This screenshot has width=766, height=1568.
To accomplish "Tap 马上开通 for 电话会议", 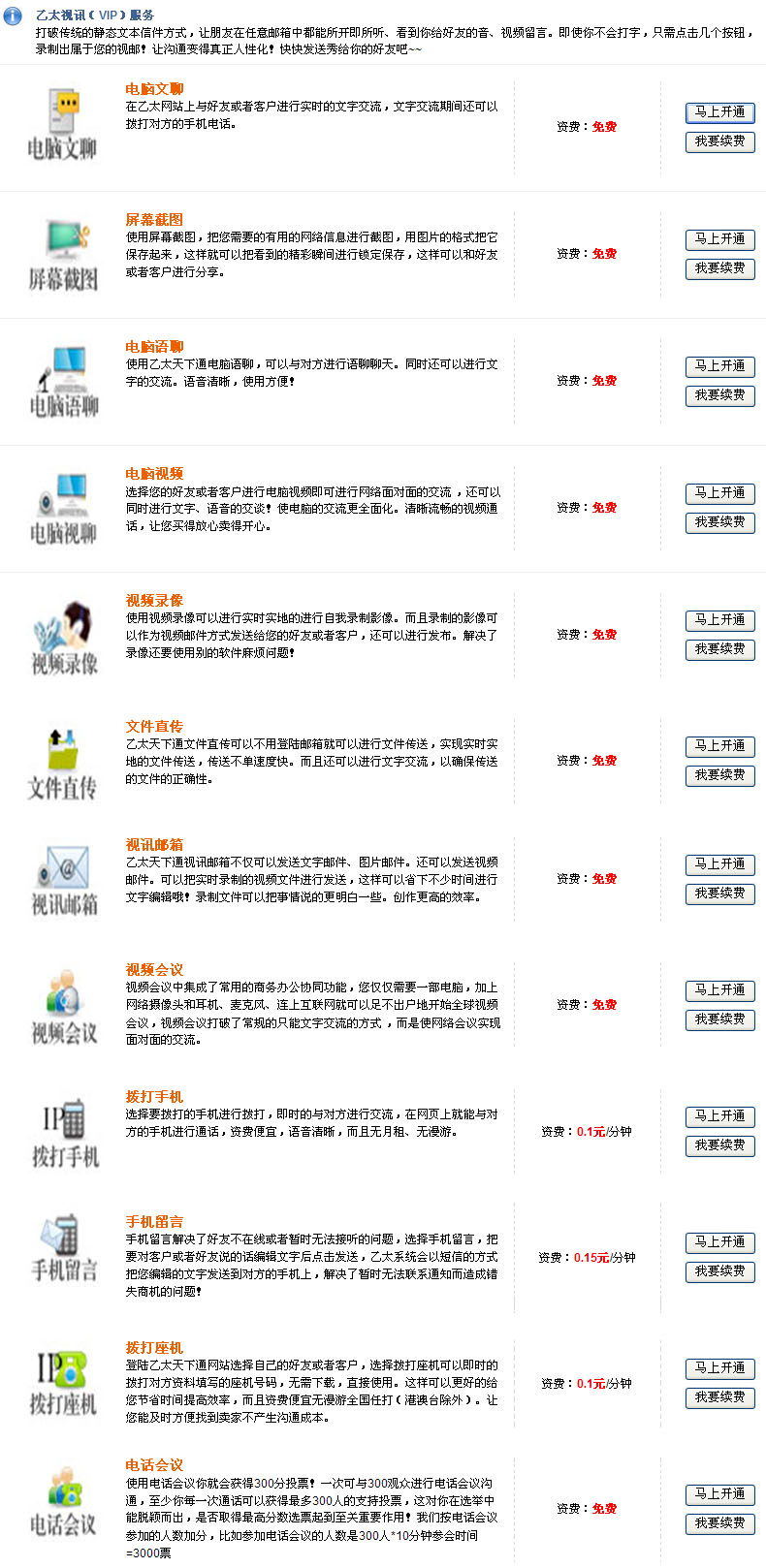I will point(719,1494).
